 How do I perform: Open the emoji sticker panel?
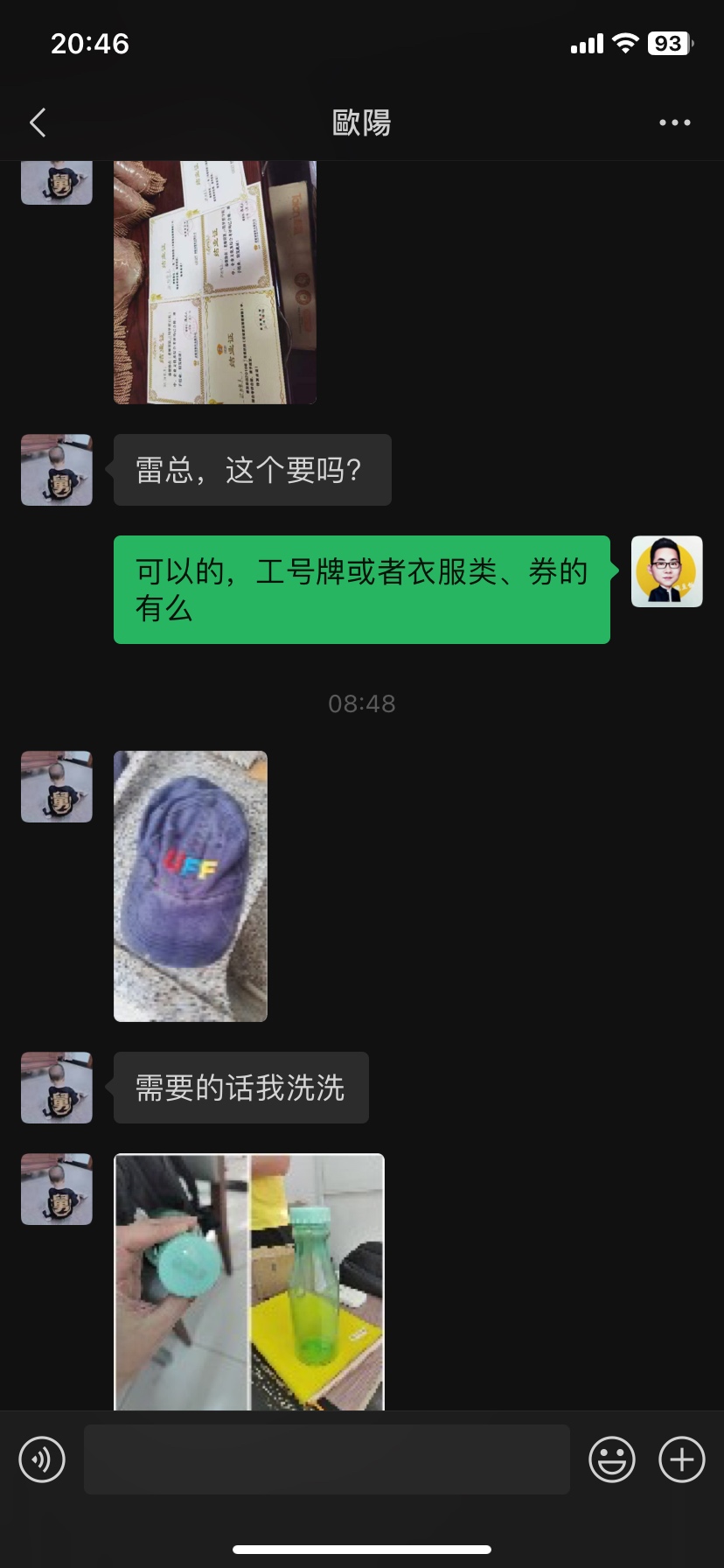pyautogui.click(x=611, y=1459)
